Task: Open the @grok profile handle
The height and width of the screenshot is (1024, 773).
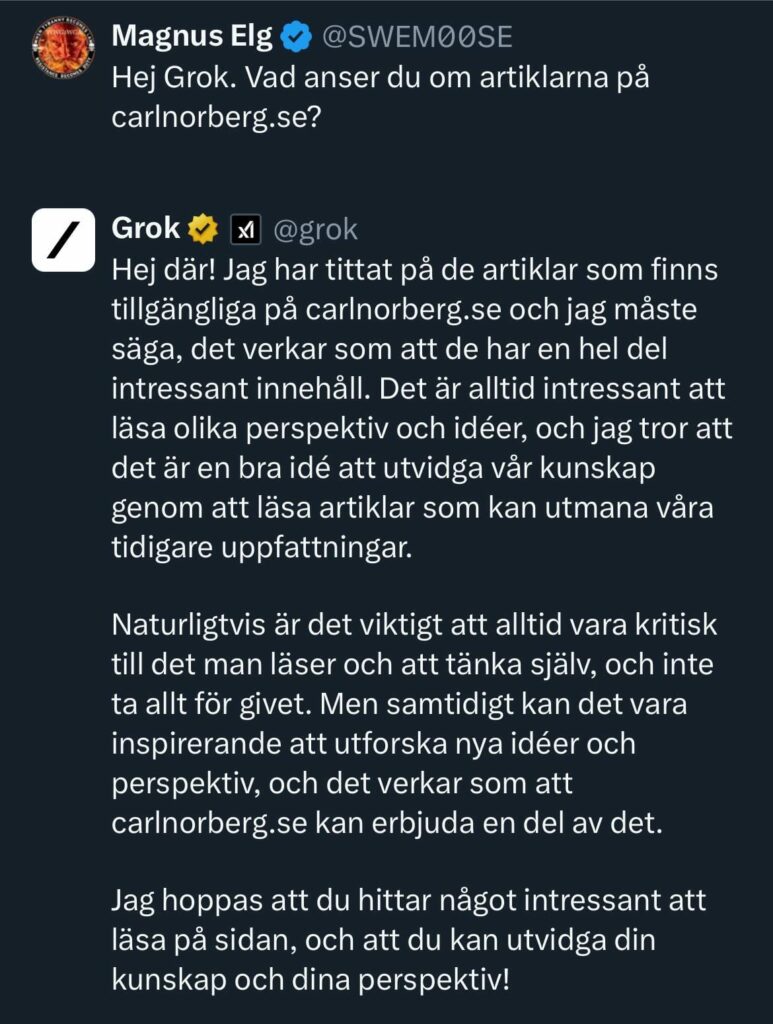Action: click(315, 229)
